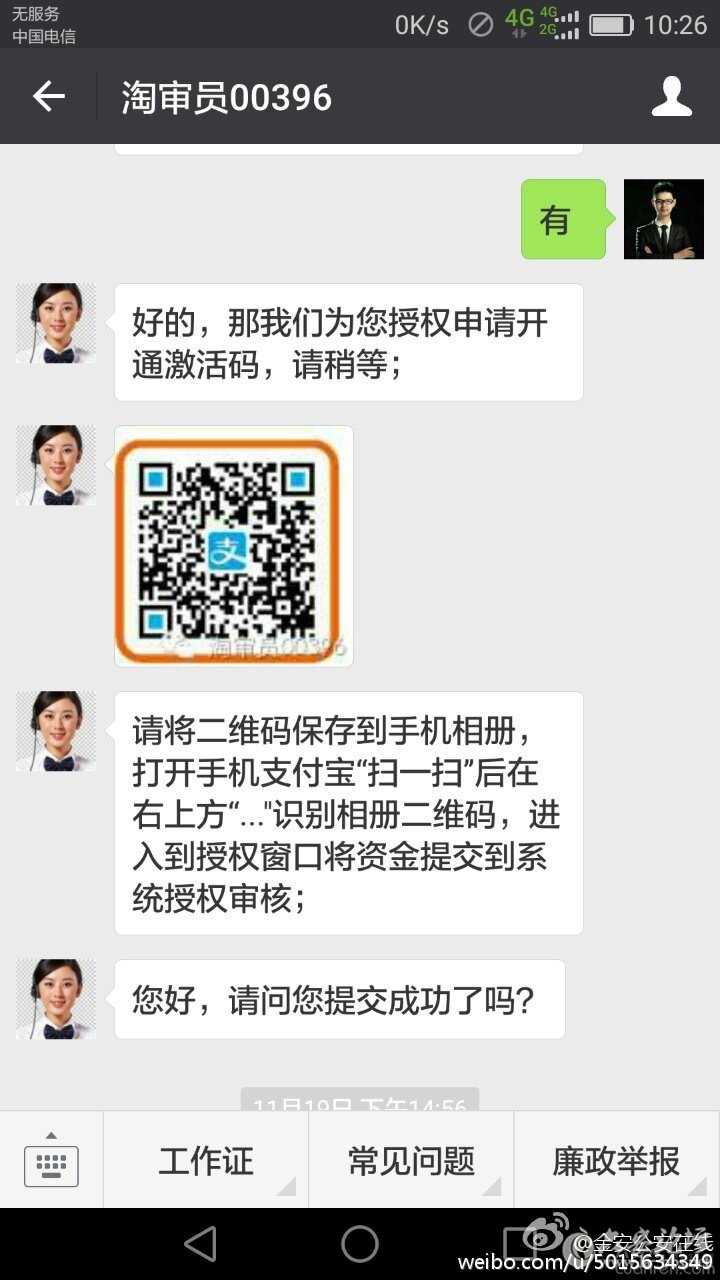Switch to keyboard input
Viewport: 720px width, 1280px height.
click(51, 1161)
